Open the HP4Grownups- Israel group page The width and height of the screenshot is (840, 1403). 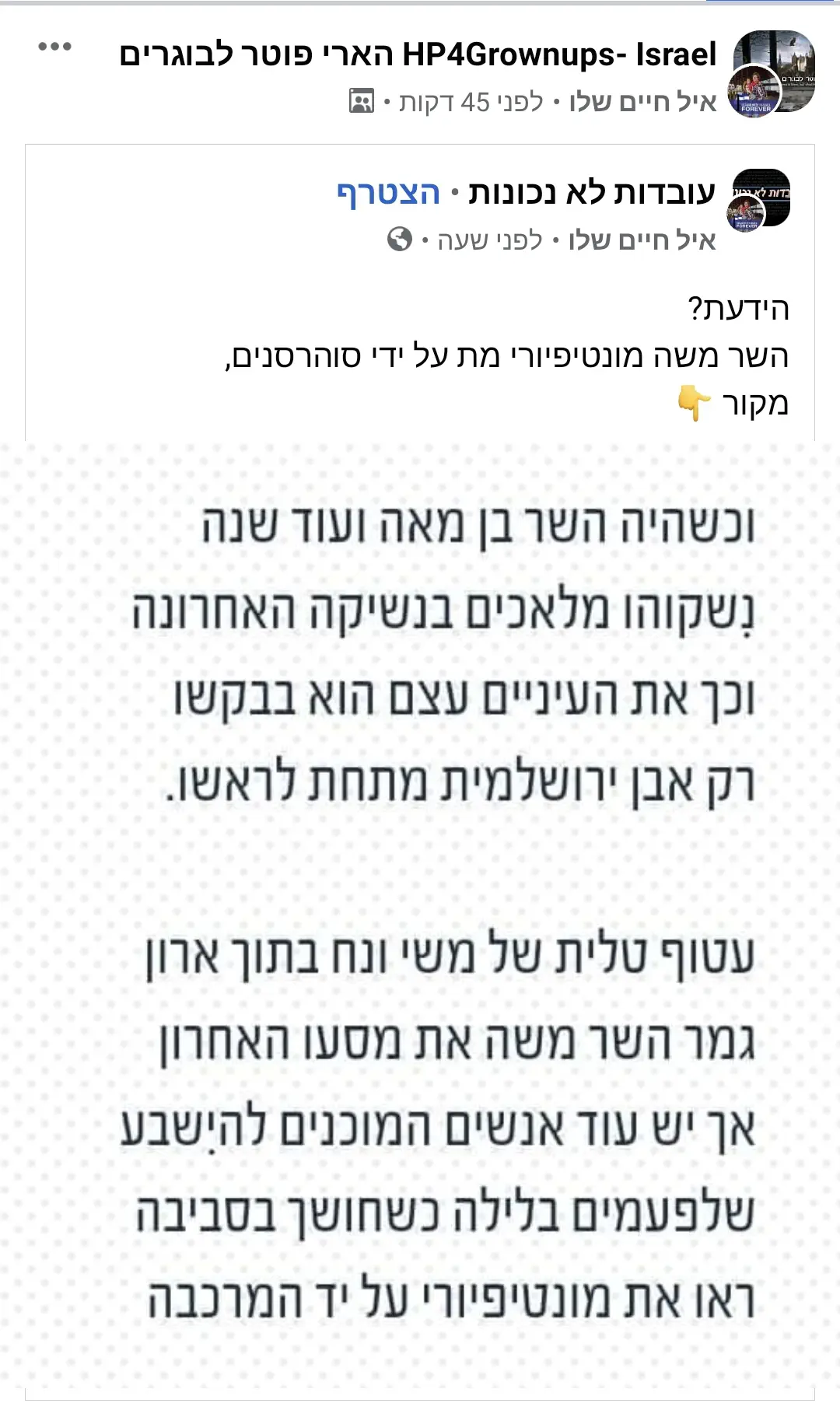tap(418, 55)
